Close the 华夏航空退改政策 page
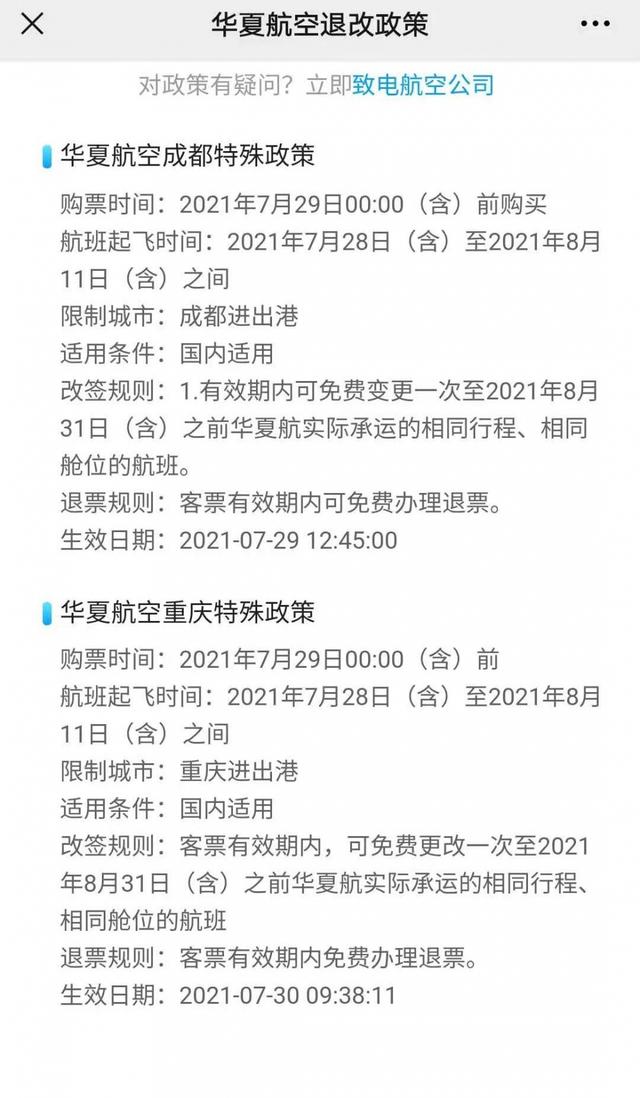 pos(32,24)
